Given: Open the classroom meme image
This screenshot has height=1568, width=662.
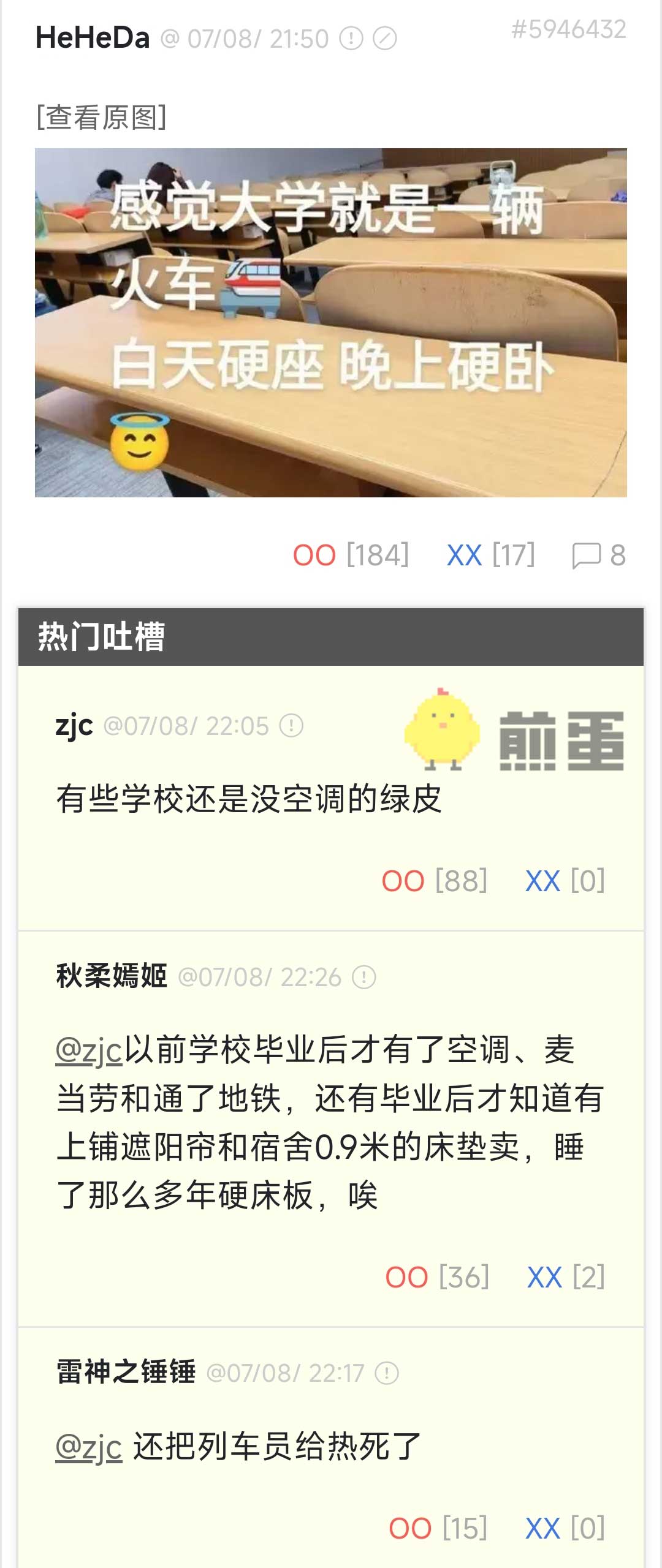Looking at the screenshot, I should coord(331,323).
